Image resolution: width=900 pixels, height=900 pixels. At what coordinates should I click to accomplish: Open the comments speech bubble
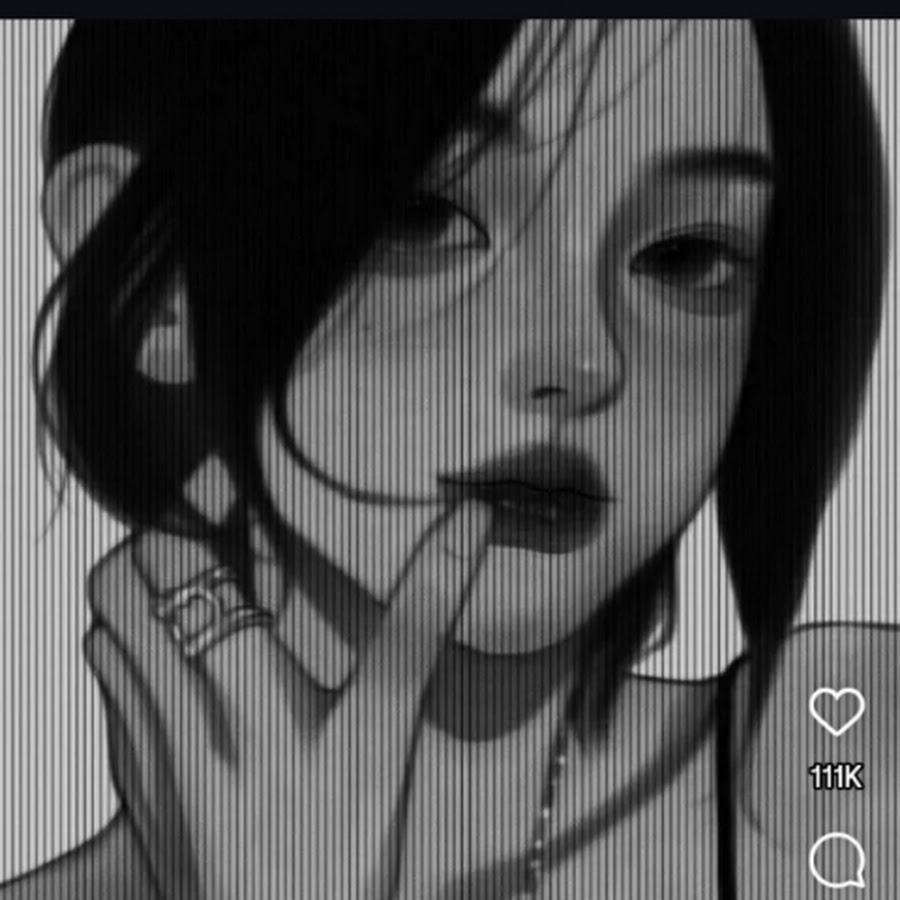pyautogui.click(x=836, y=859)
